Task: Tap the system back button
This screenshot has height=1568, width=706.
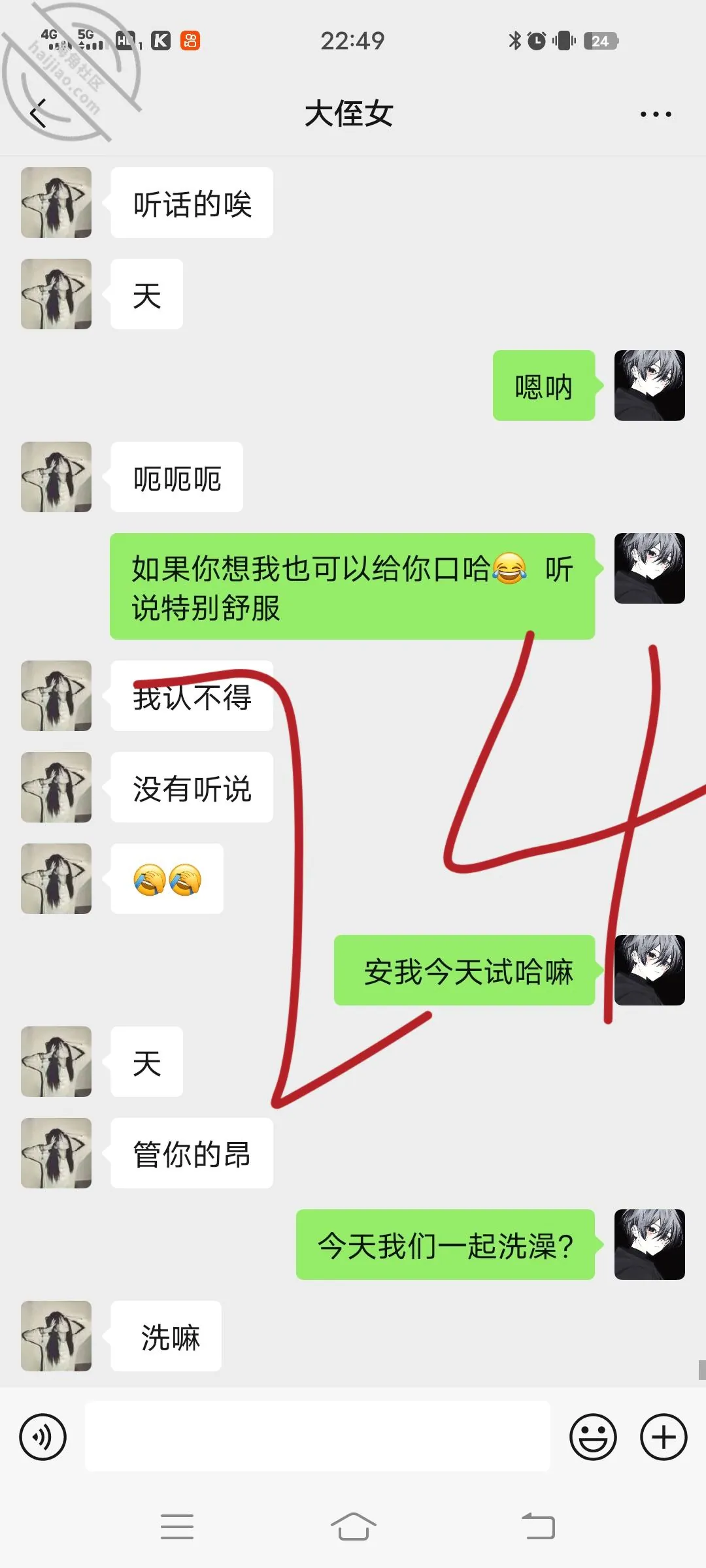Action: (x=538, y=1526)
